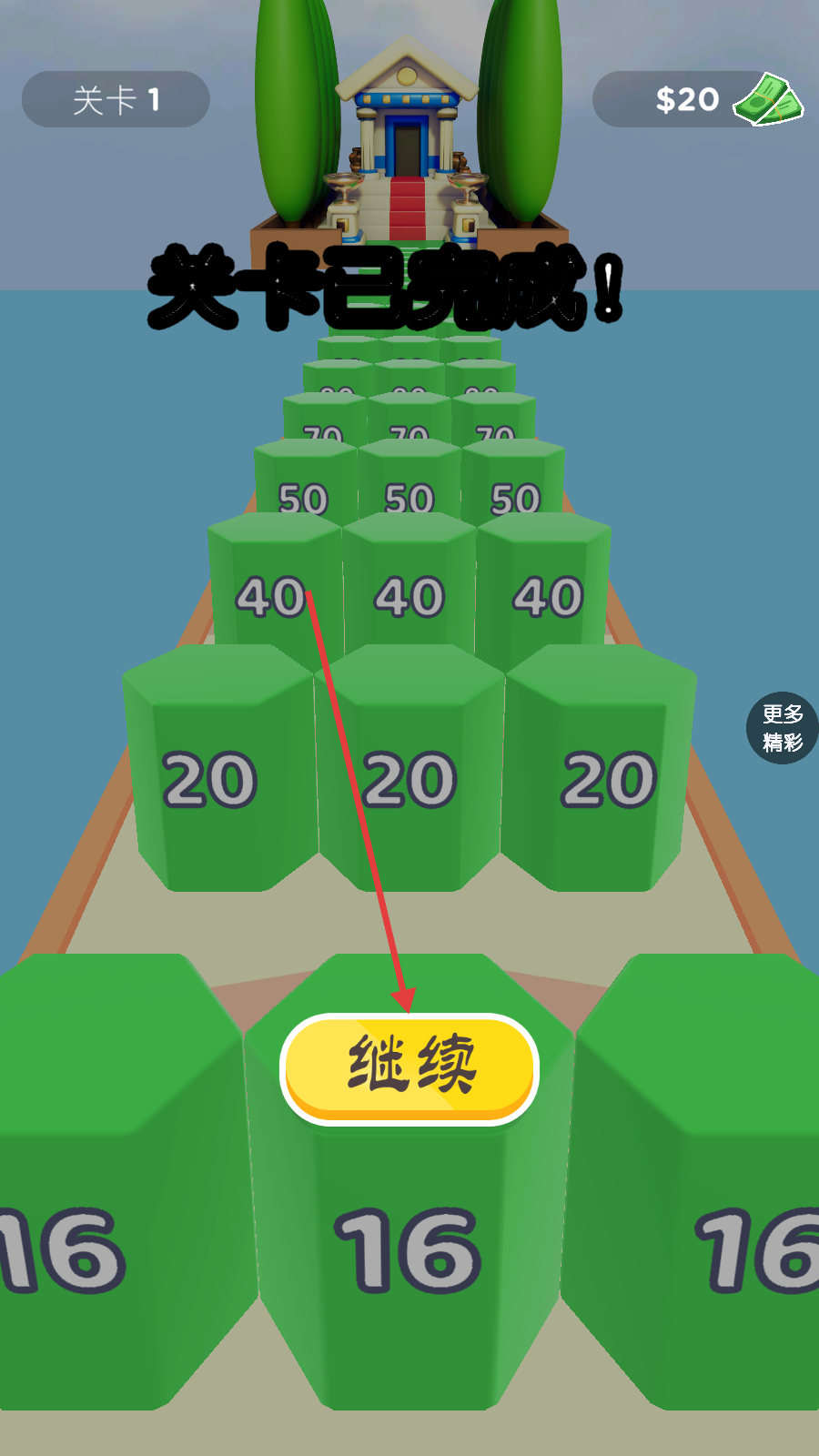Tap the yellow 继续 button

point(409,1067)
